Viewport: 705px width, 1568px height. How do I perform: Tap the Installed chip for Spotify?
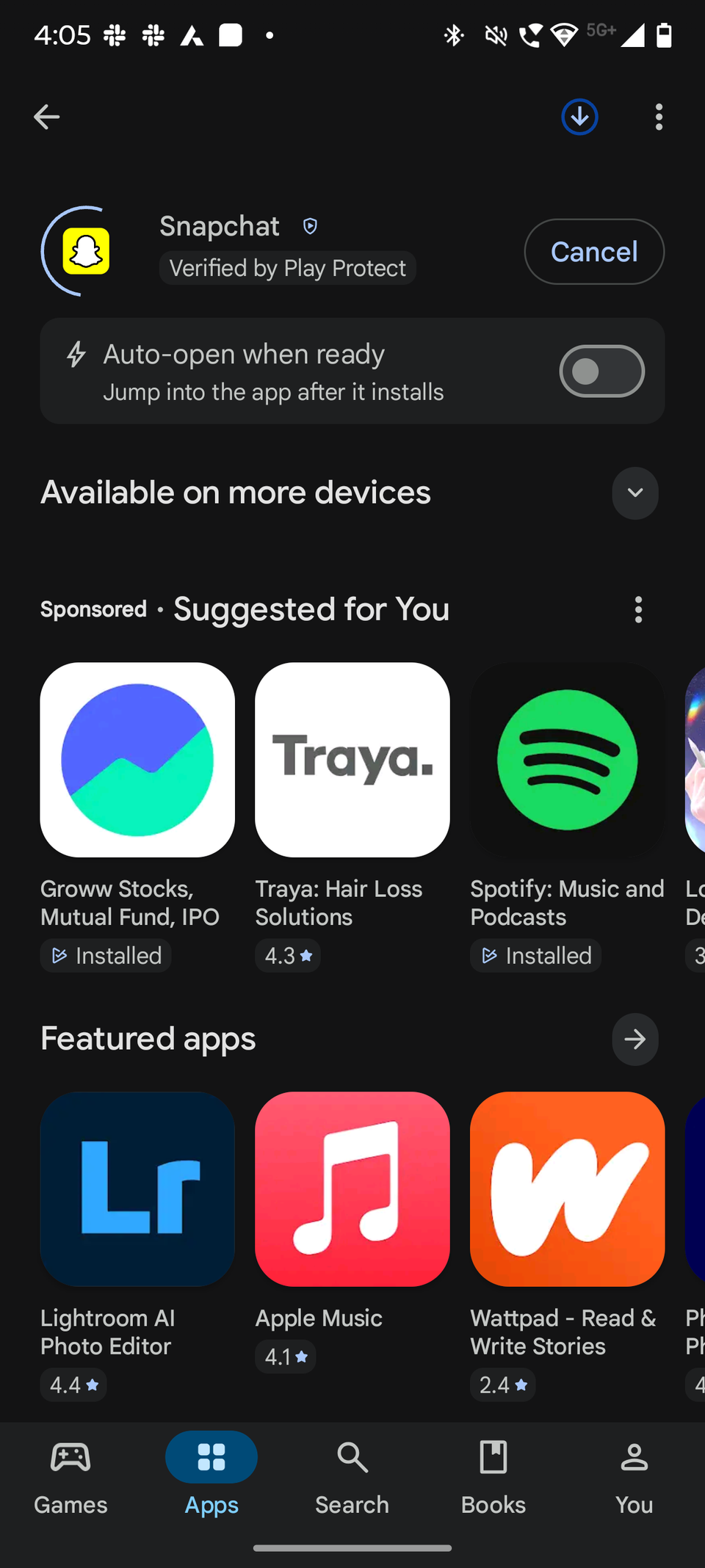(535, 955)
